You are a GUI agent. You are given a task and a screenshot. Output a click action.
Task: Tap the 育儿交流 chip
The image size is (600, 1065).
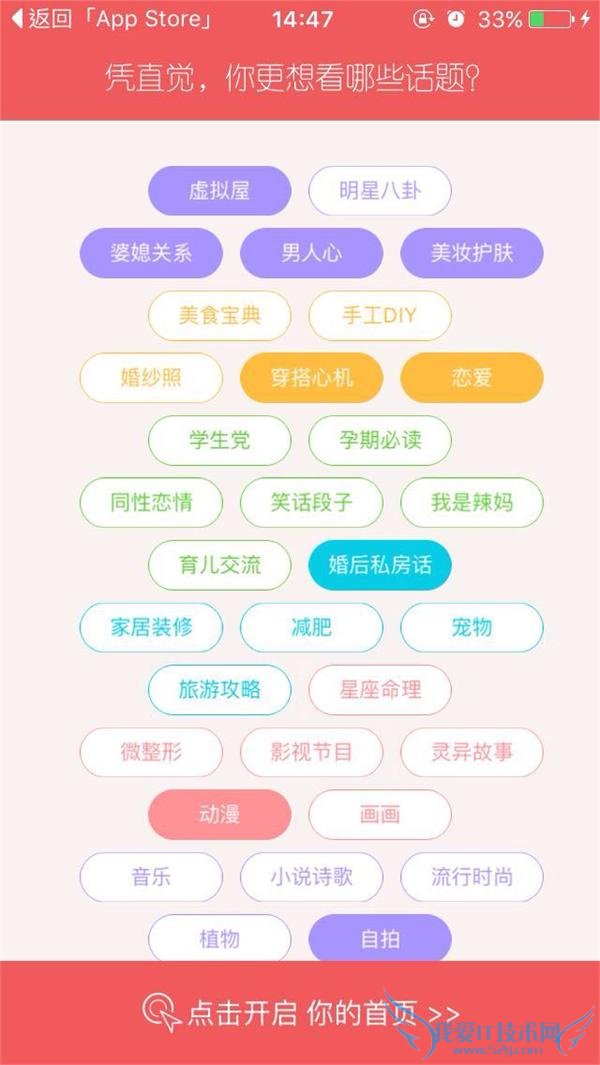[x=219, y=565]
